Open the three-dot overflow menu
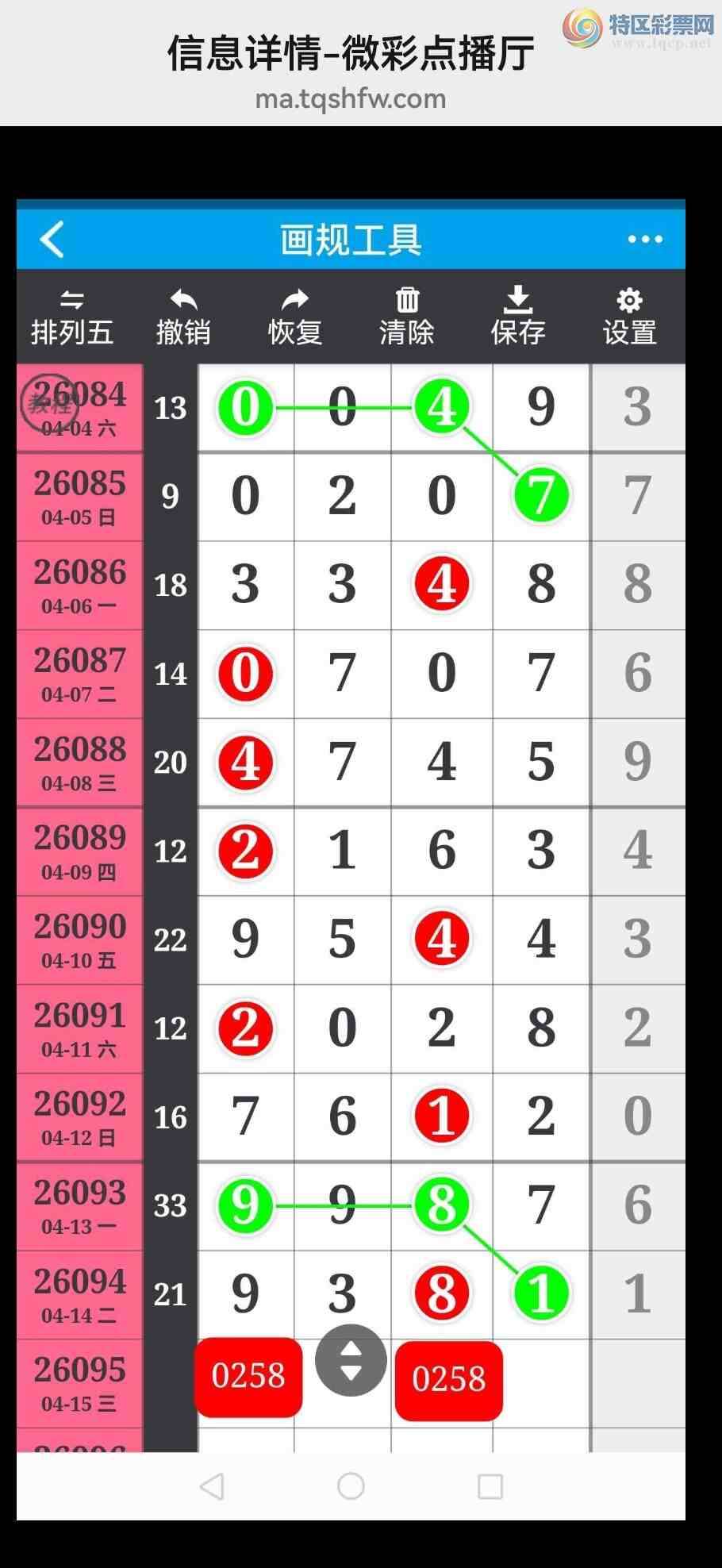This screenshot has height=1568, width=722. pos(644,240)
